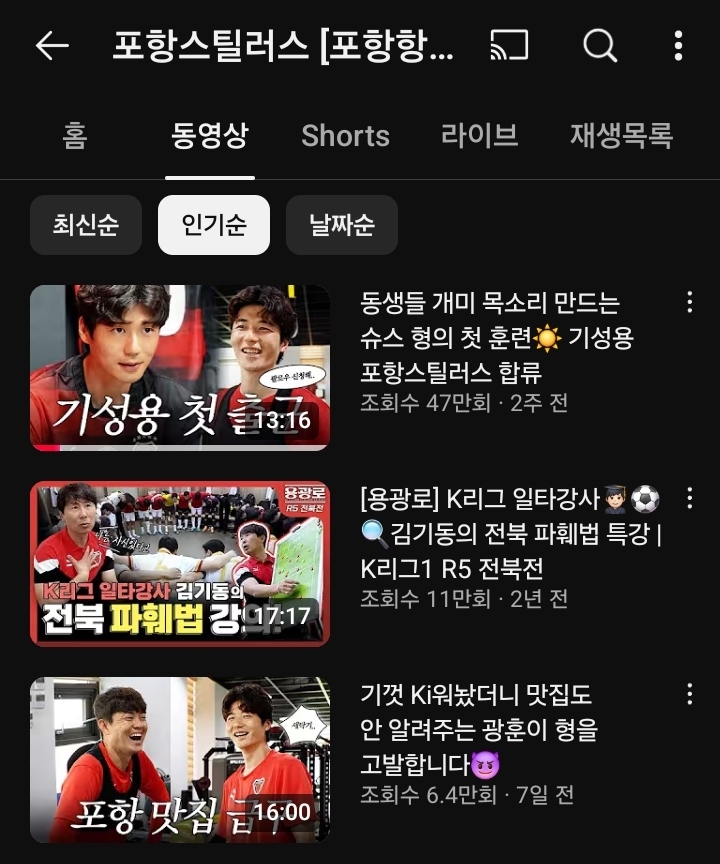Switch to the Shorts tab

point(345,135)
